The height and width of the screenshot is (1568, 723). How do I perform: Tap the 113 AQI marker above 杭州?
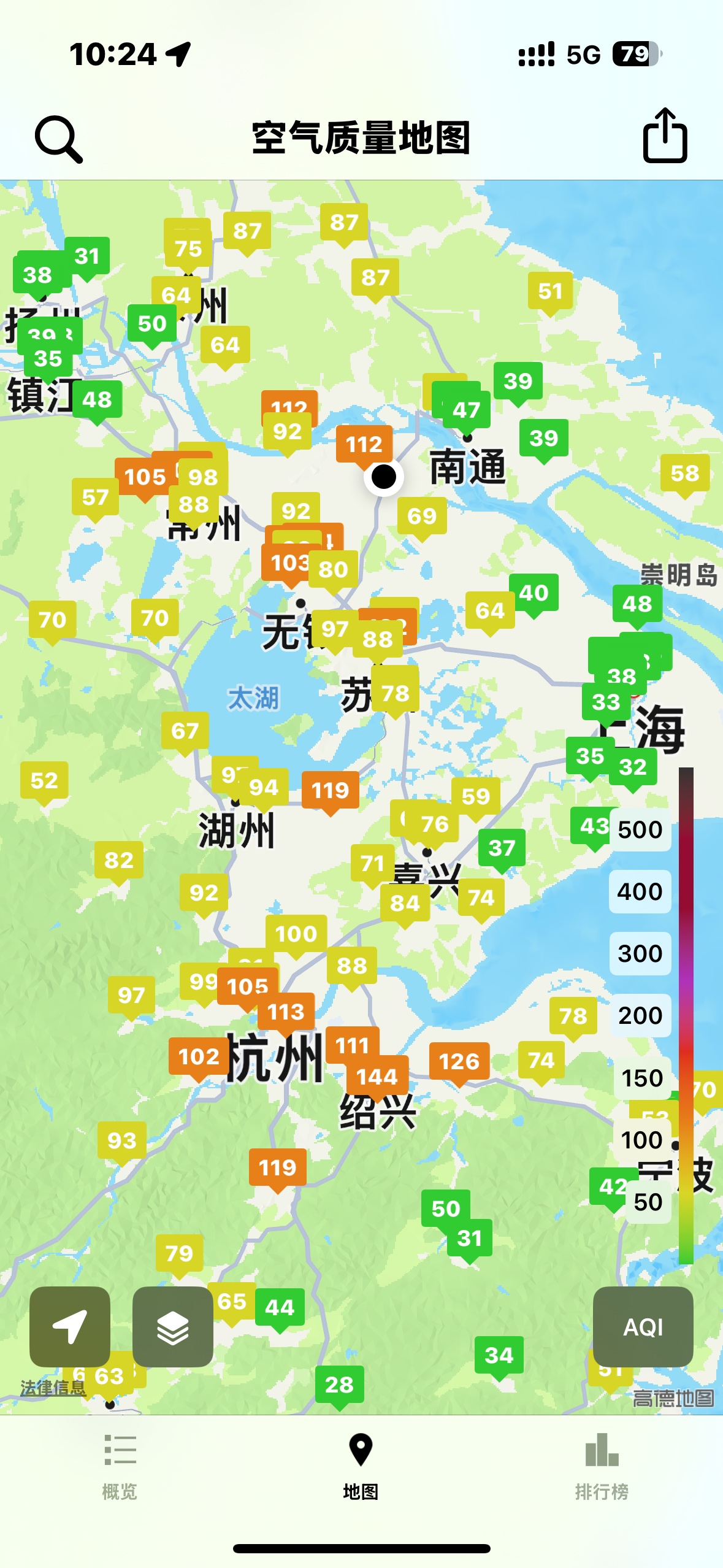[x=286, y=1012]
